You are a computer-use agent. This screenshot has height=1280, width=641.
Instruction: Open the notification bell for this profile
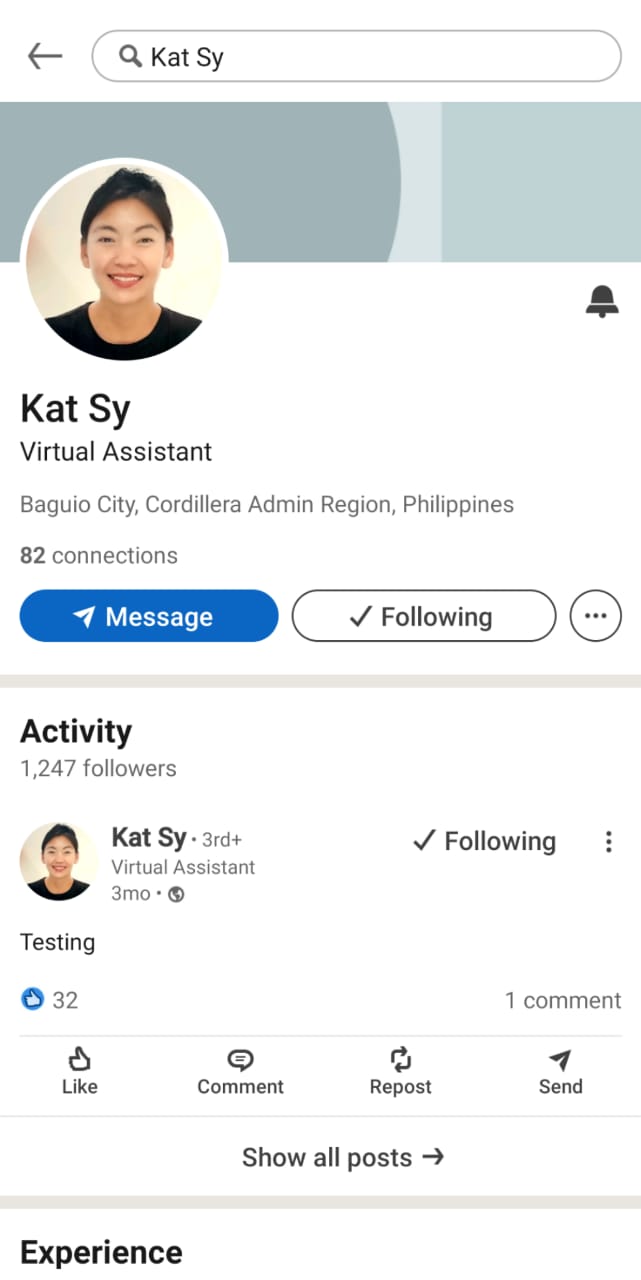pyautogui.click(x=601, y=301)
